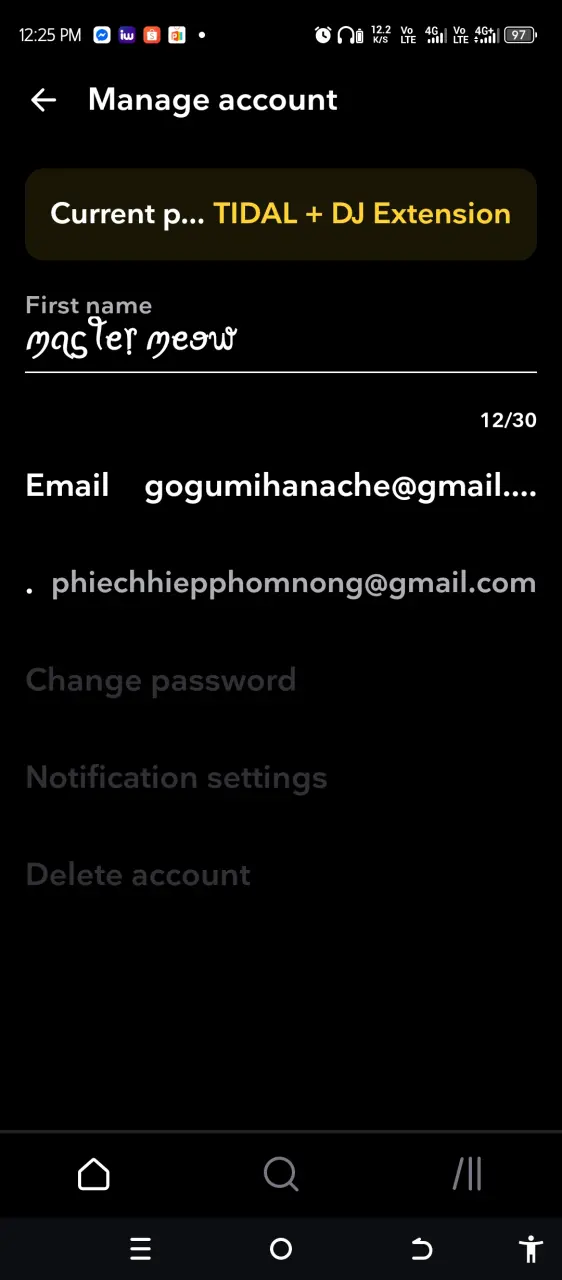The image size is (562, 1280).
Task: Open the TIDAL + DJ Extension plan banner
Action: pos(281,214)
